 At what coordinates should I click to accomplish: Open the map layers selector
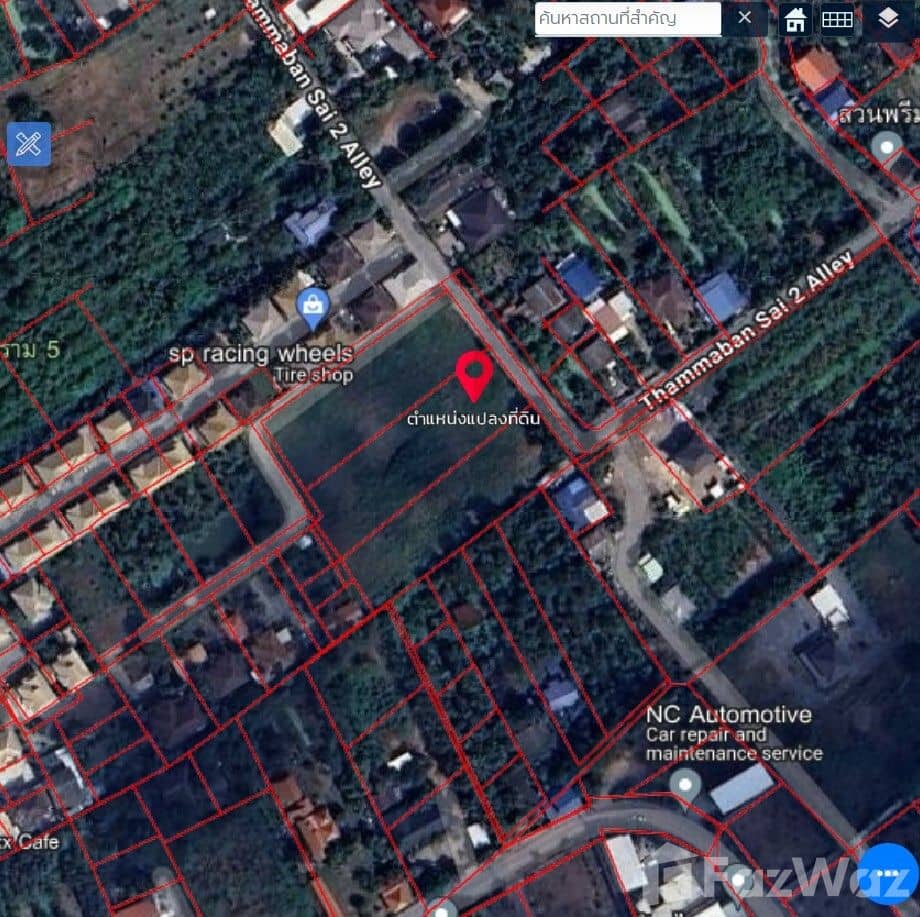(x=888, y=19)
